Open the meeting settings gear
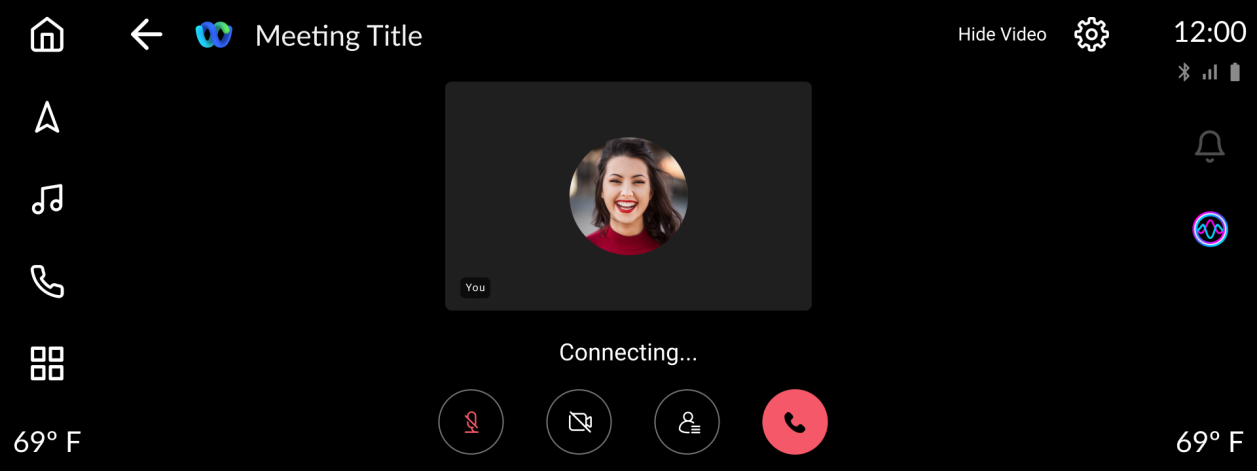Viewport: 1257px width, 471px height. click(x=1091, y=35)
